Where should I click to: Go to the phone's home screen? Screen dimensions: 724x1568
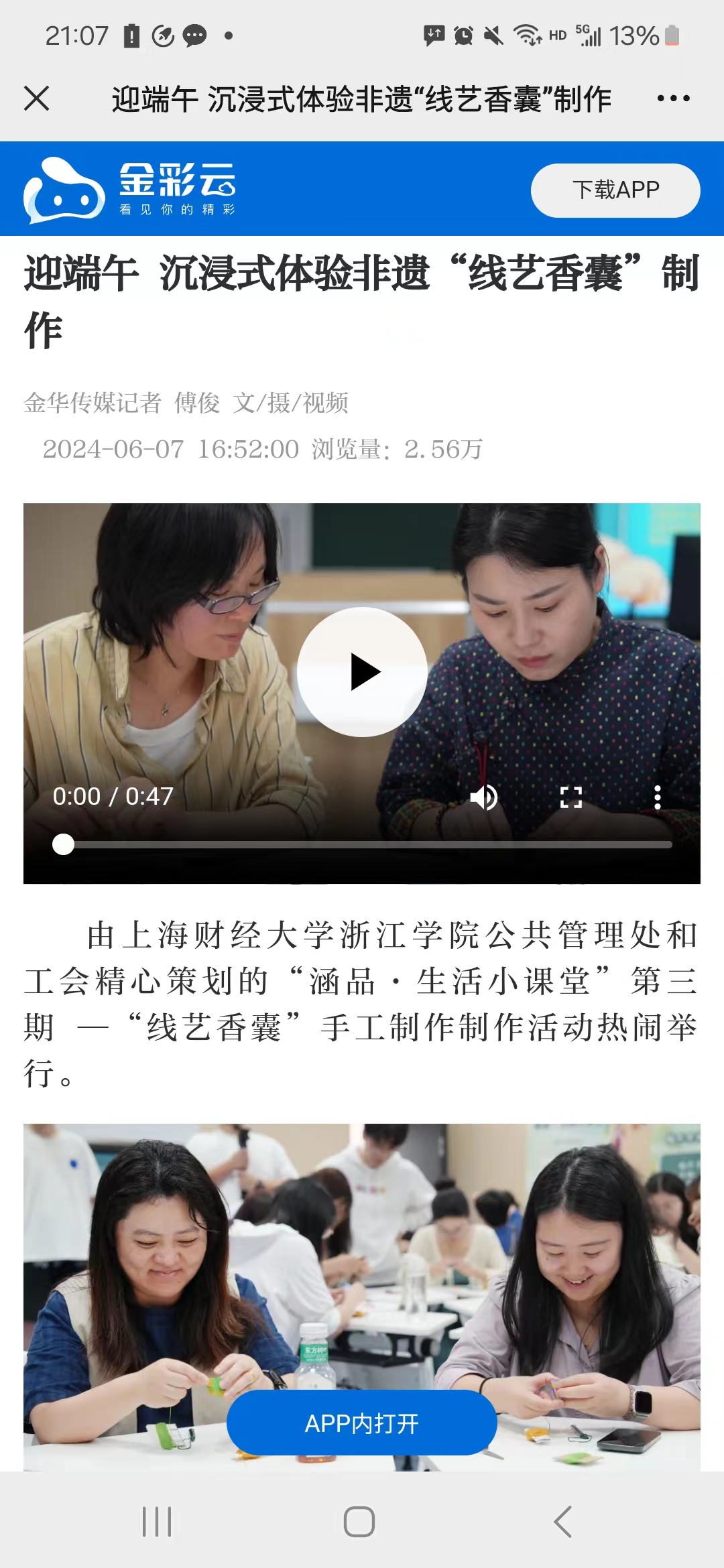(359, 1522)
